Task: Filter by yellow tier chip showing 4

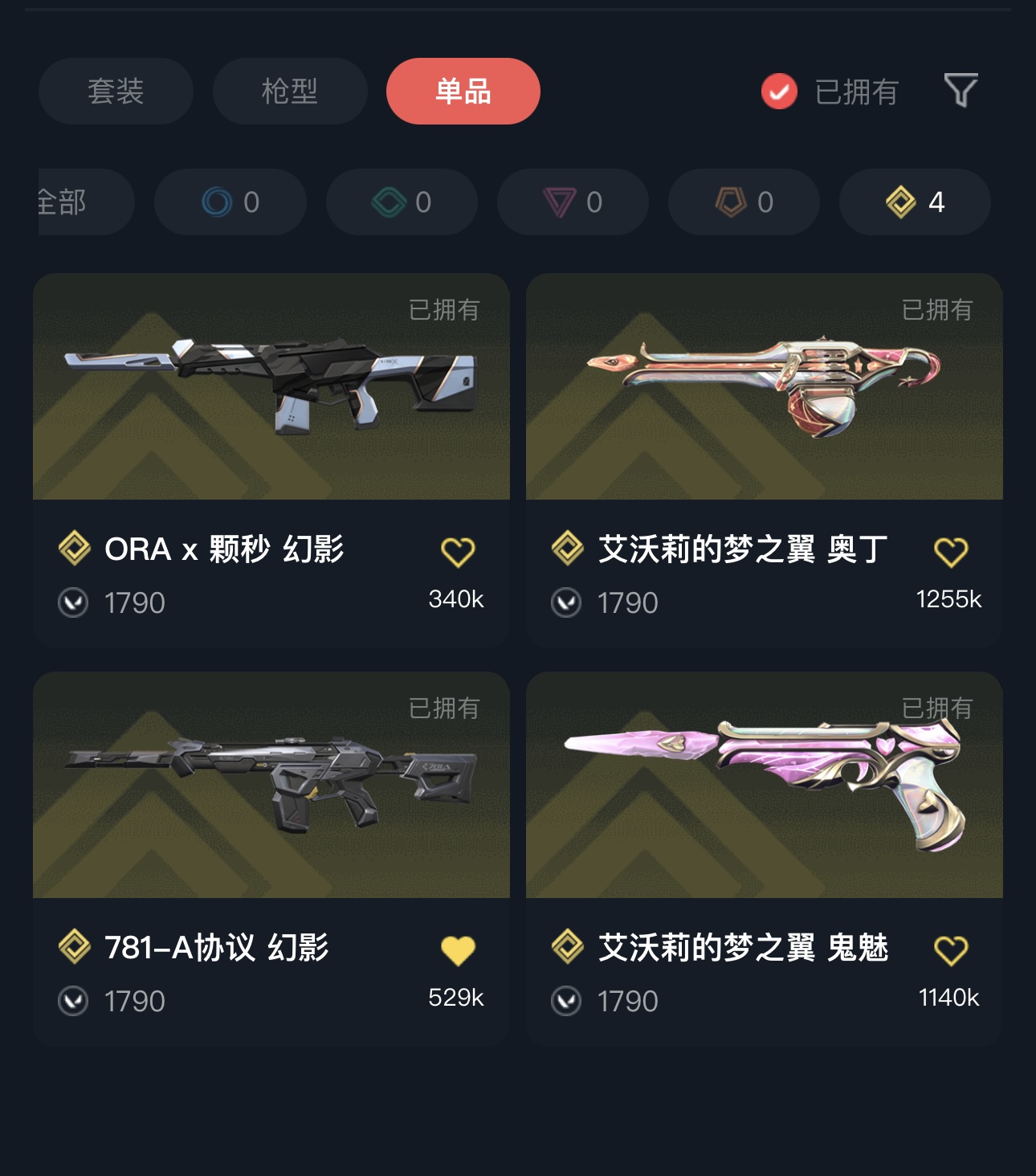Action: (915, 202)
